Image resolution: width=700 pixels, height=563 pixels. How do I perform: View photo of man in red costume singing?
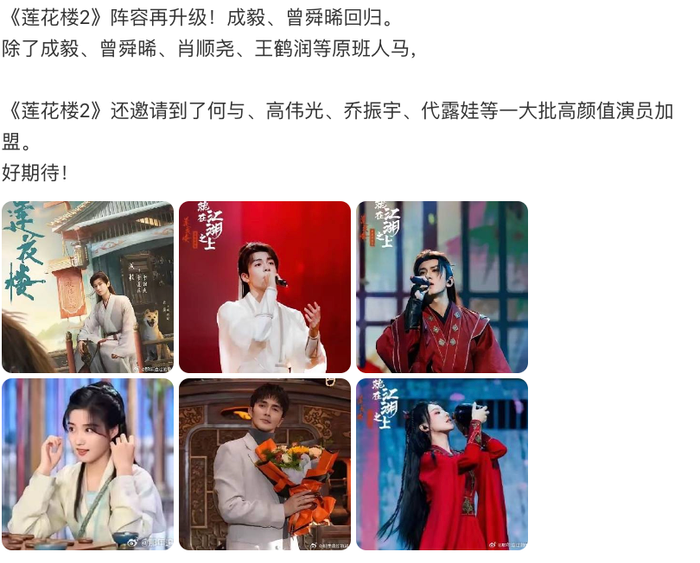pyautogui.click(x=442, y=287)
